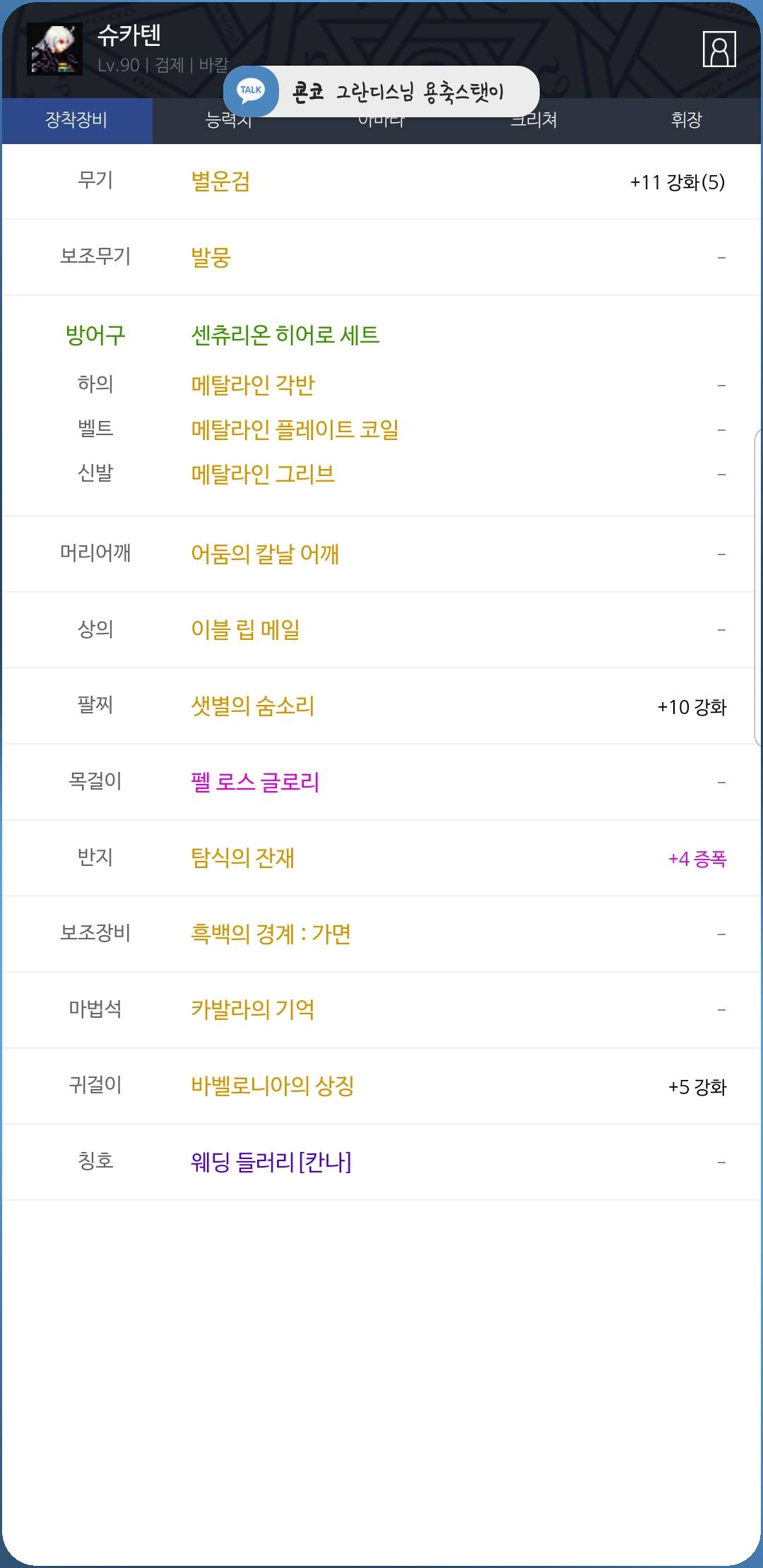Open the sub-weapon item 발뭉

(x=211, y=257)
